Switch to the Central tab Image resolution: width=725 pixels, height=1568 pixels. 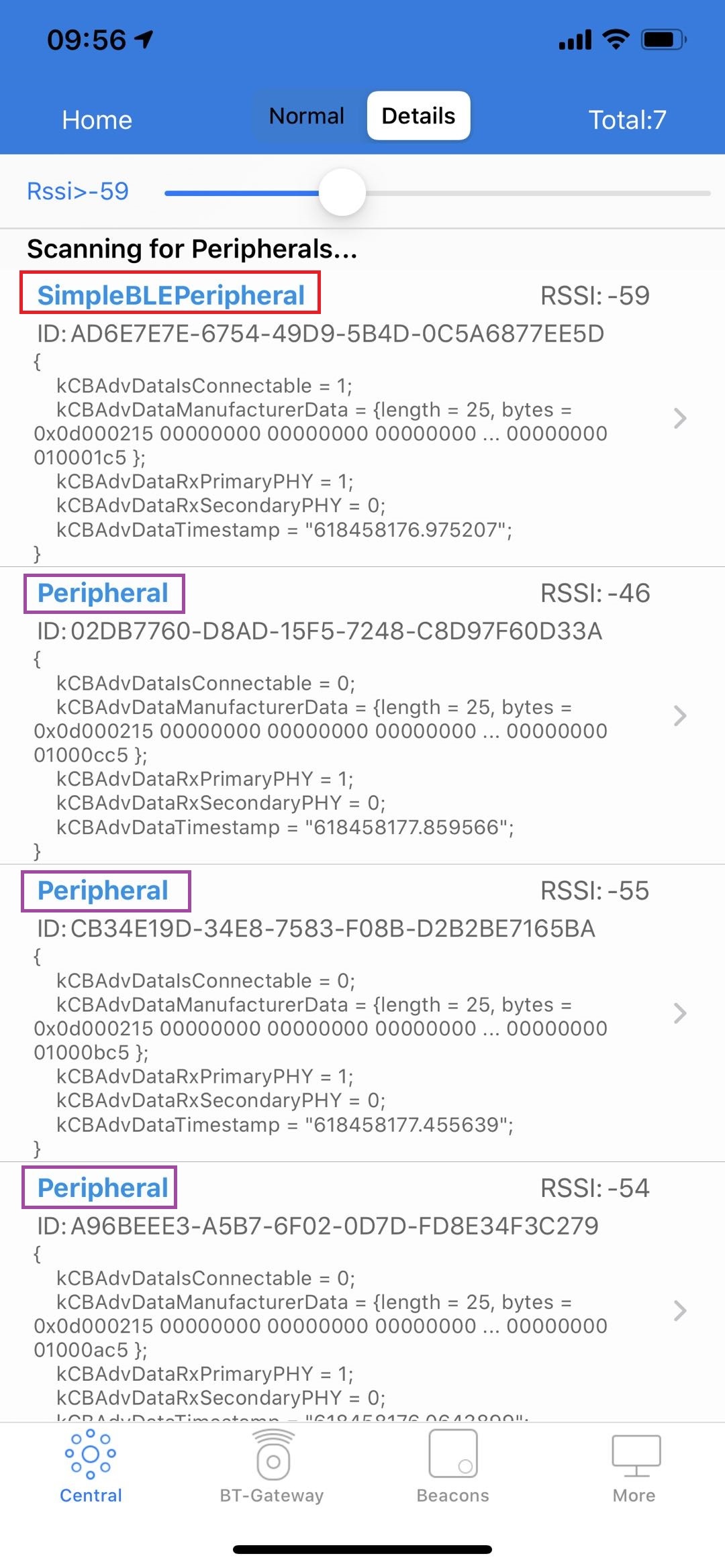[x=91, y=1466]
